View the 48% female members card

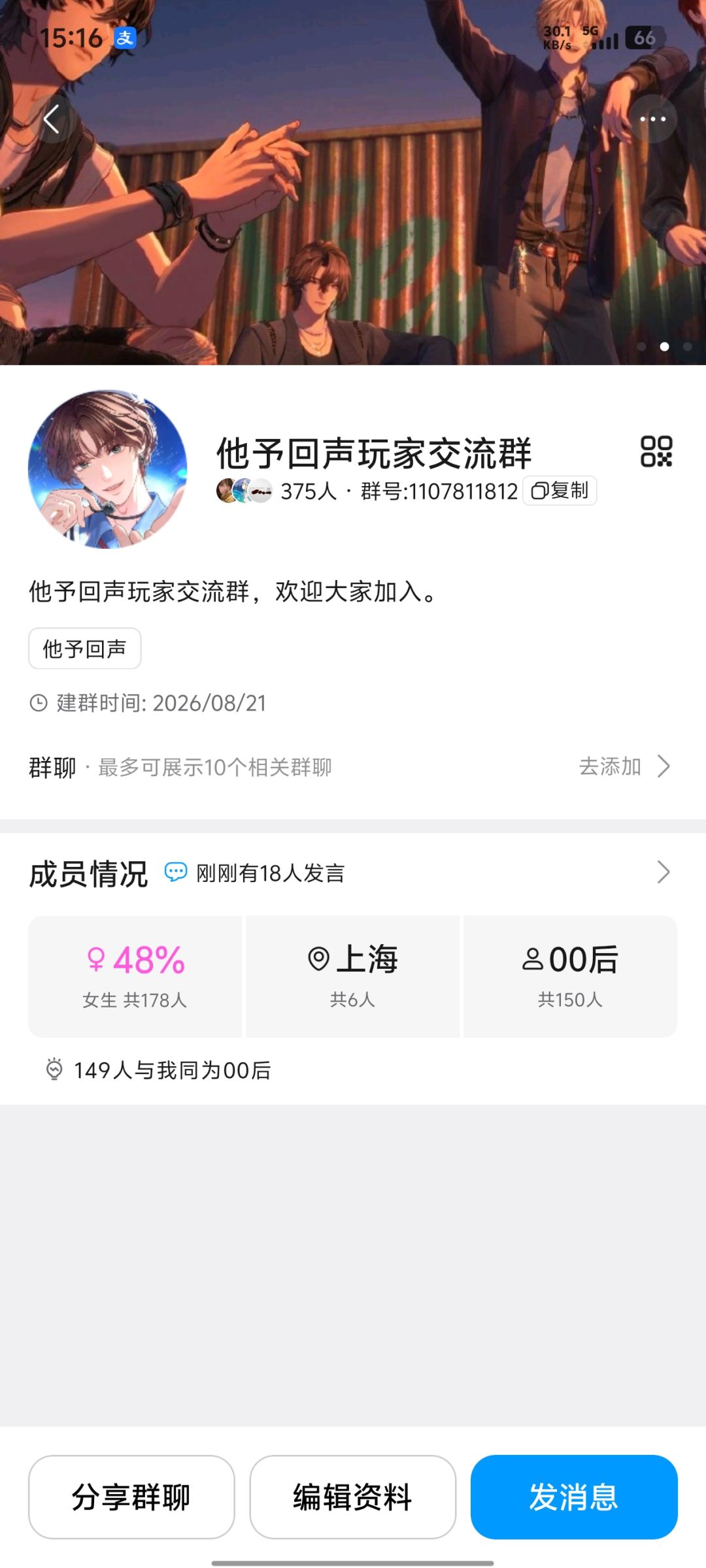point(135,976)
